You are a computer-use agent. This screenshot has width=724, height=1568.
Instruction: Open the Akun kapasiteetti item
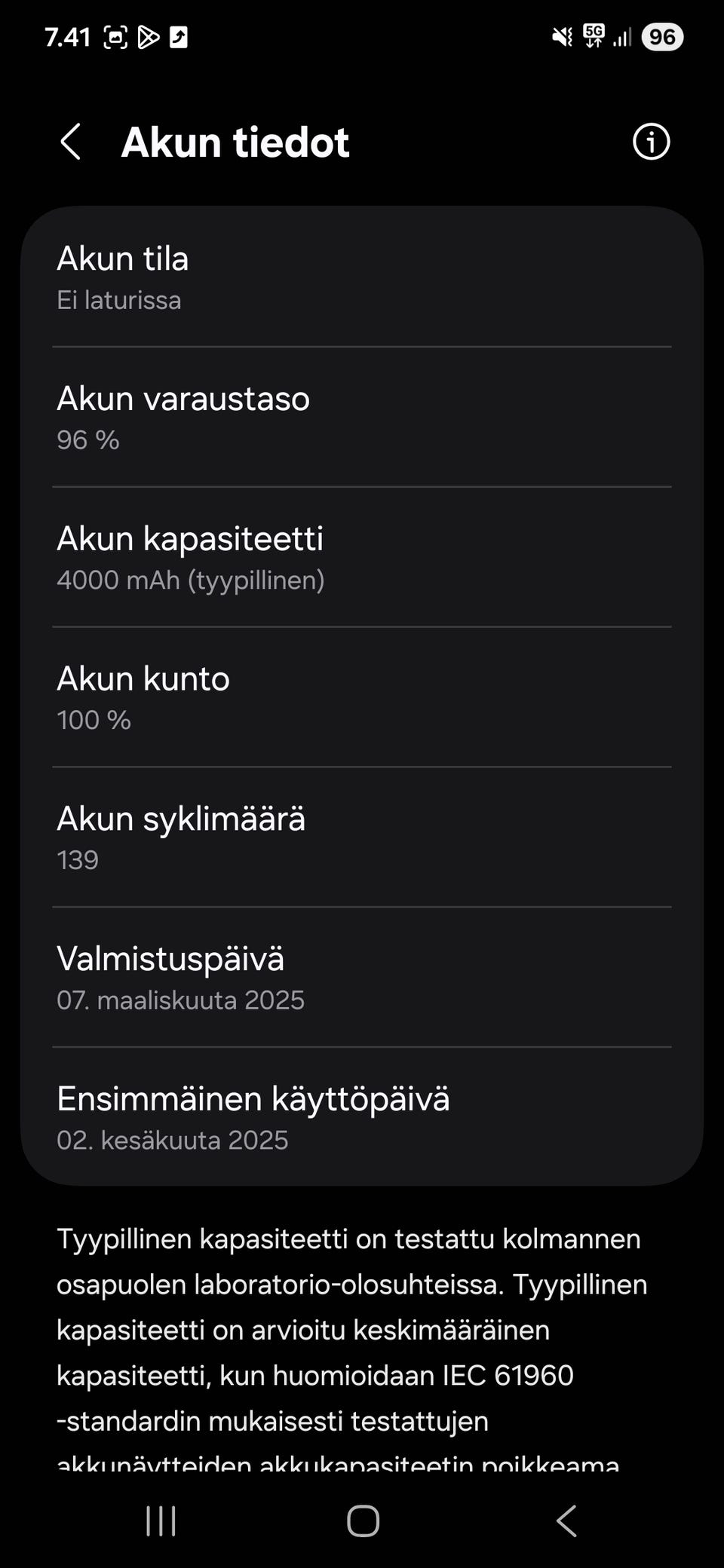362,558
